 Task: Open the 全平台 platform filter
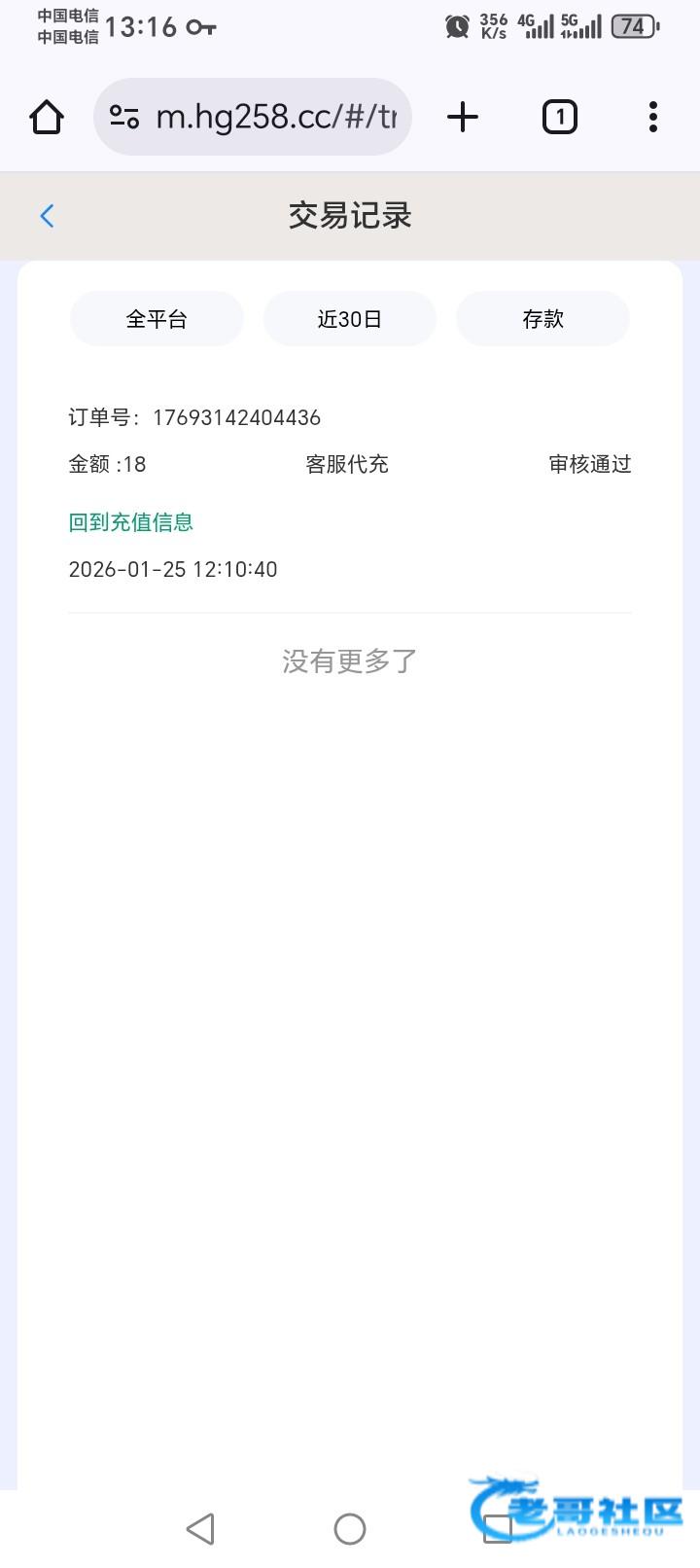157,319
